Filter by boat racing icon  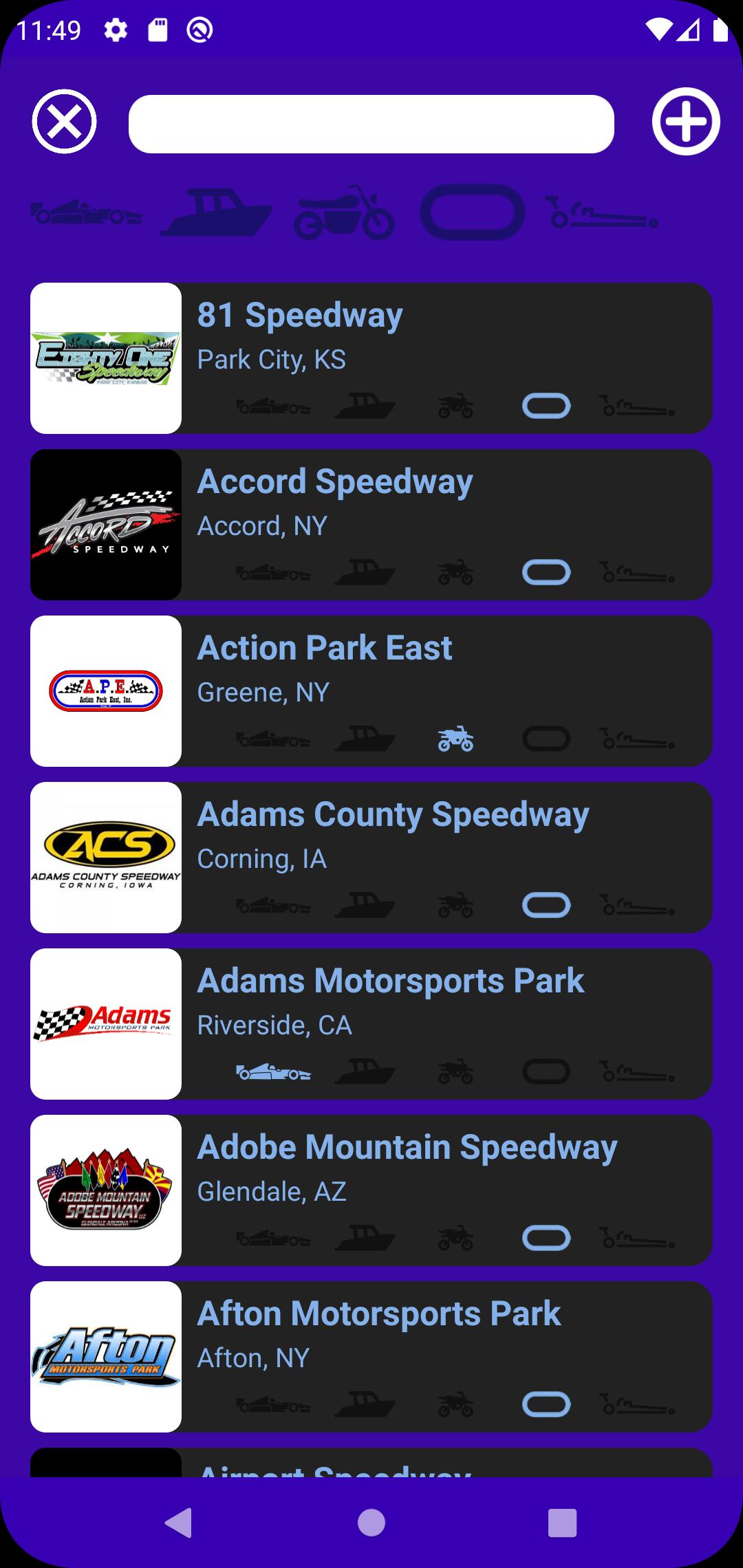coord(216,213)
